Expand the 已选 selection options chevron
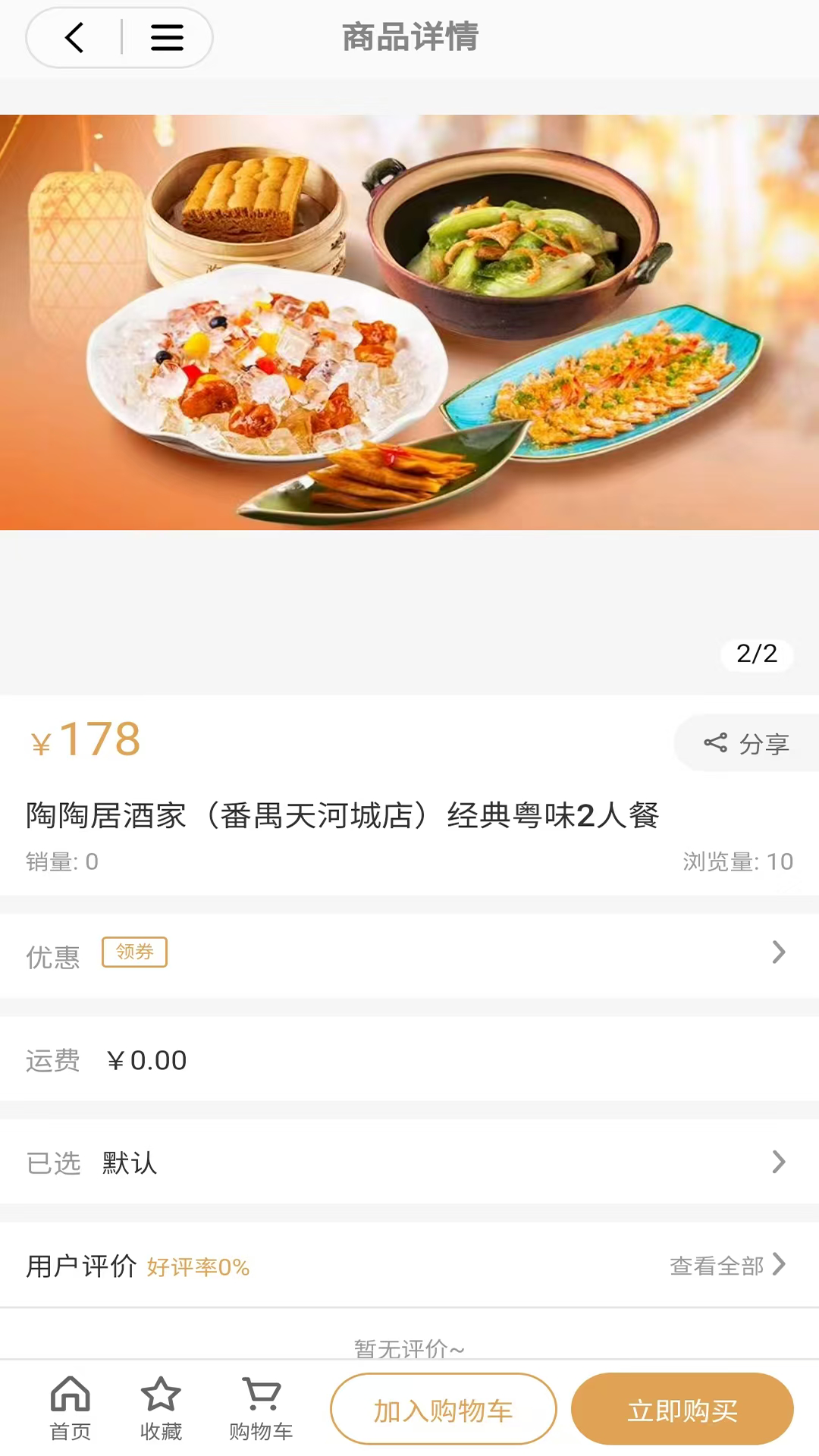The height and width of the screenshot is (1456, 819). [x=778, y=1163]
